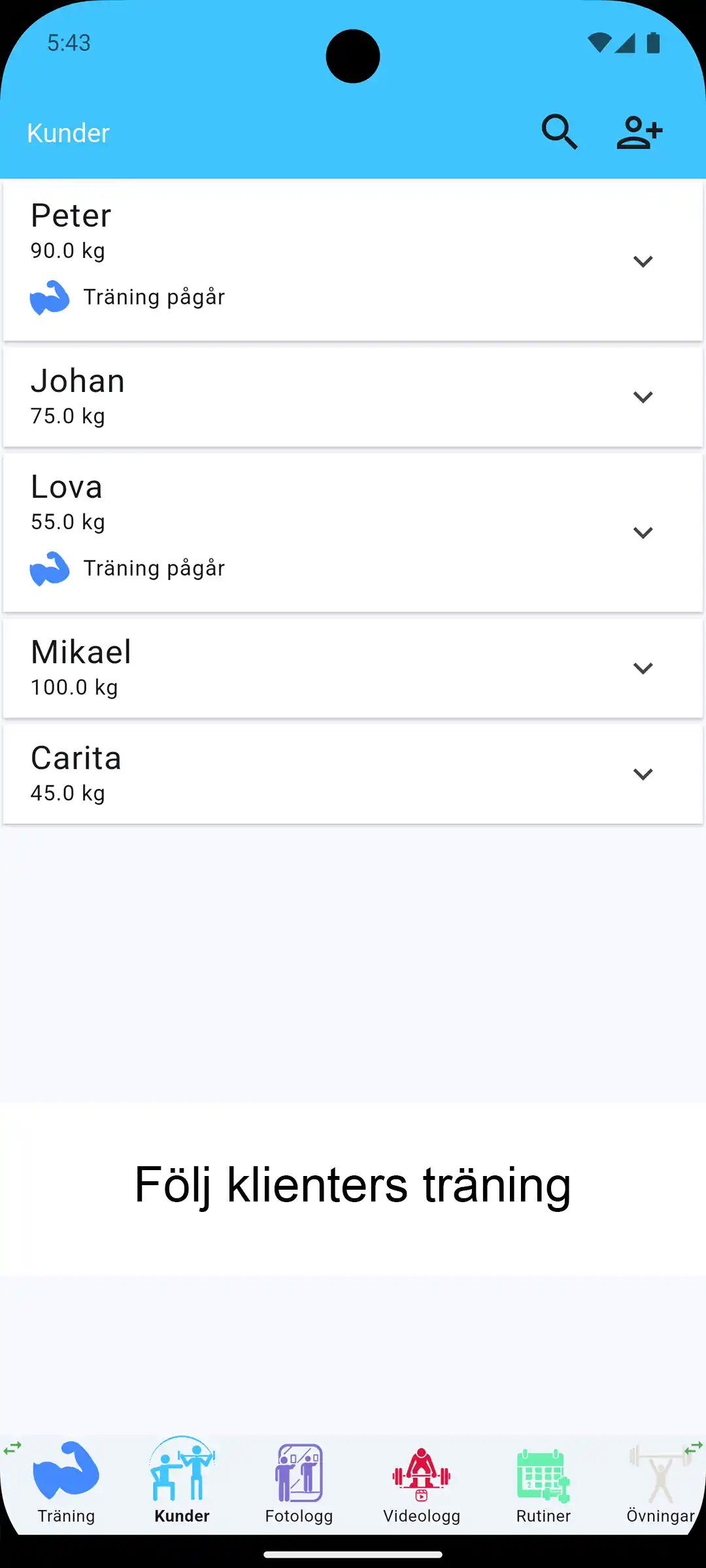706x1568 pixels.
Task: Expand Peter's client card
Action: (643, 261)
